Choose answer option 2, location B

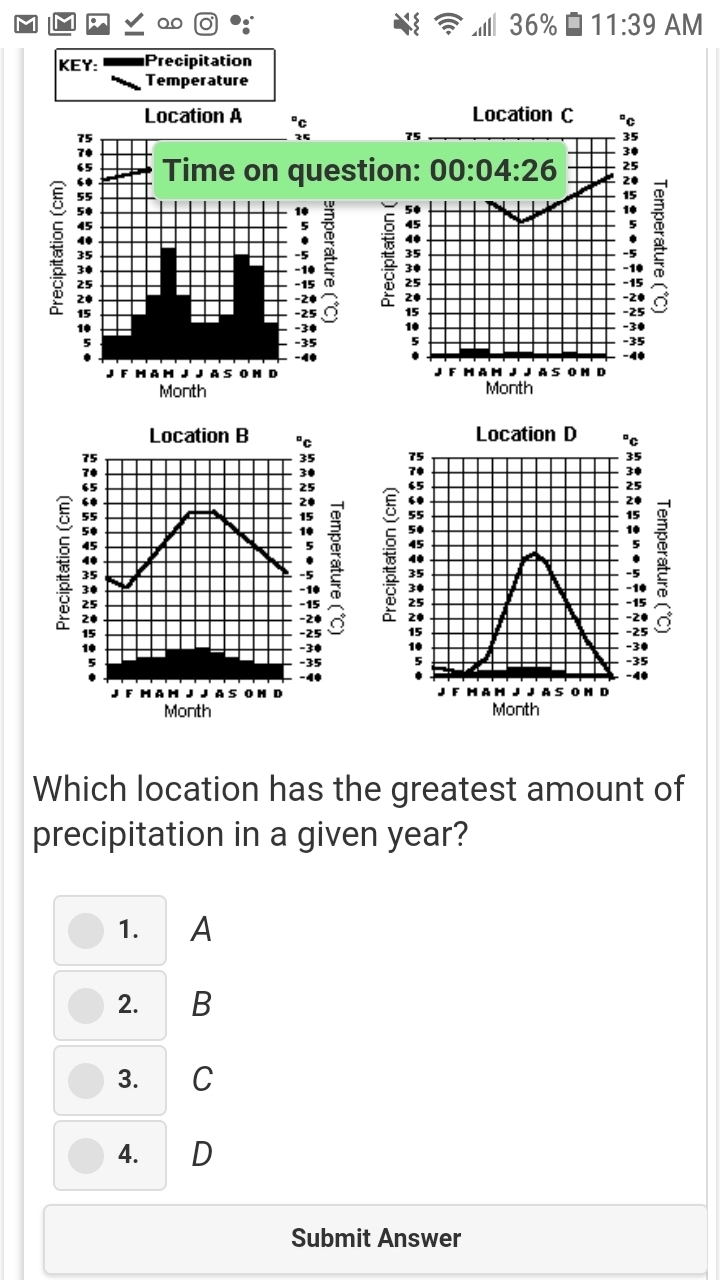point(87,1005)
